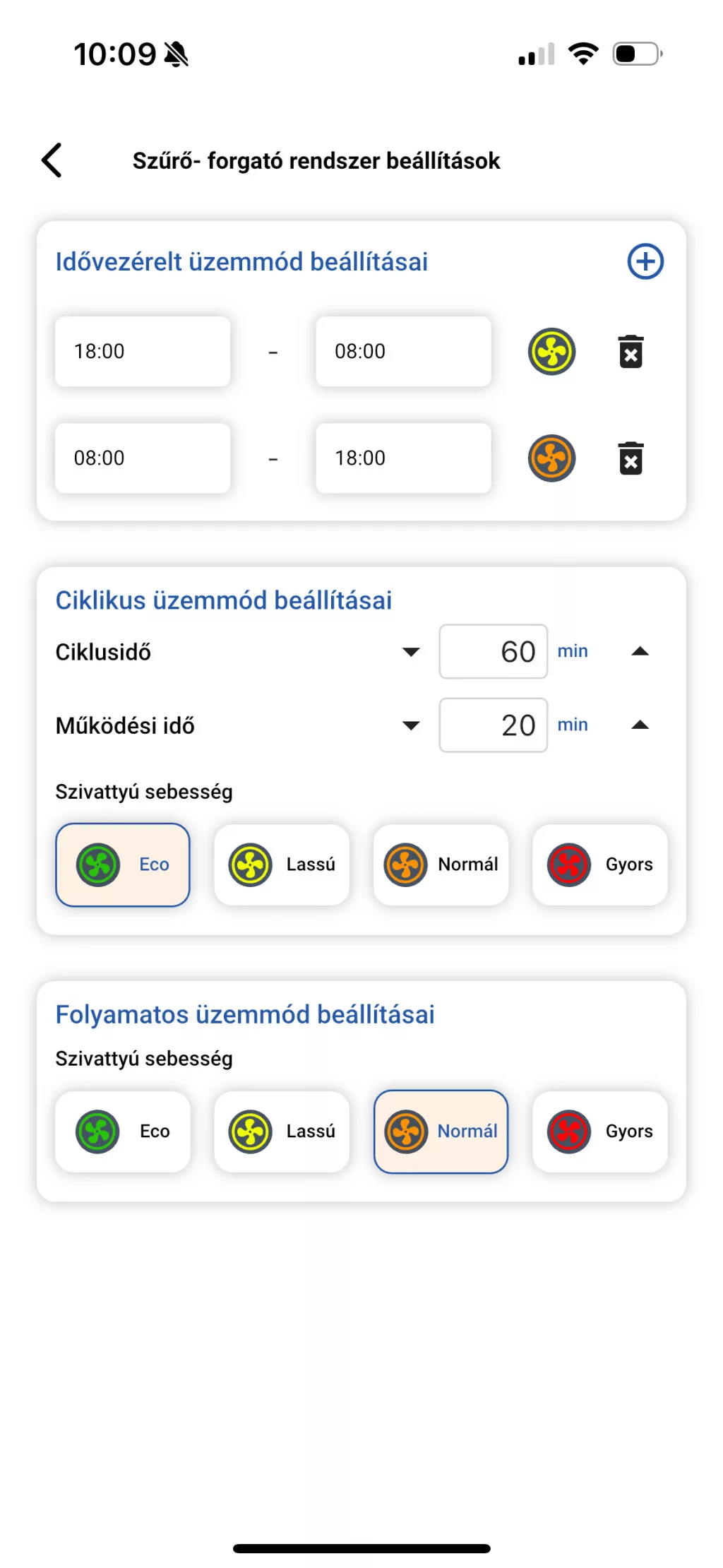Select Normál pump speed for cyclic mode
723x1568 pixels.
[x=441, y=865]
